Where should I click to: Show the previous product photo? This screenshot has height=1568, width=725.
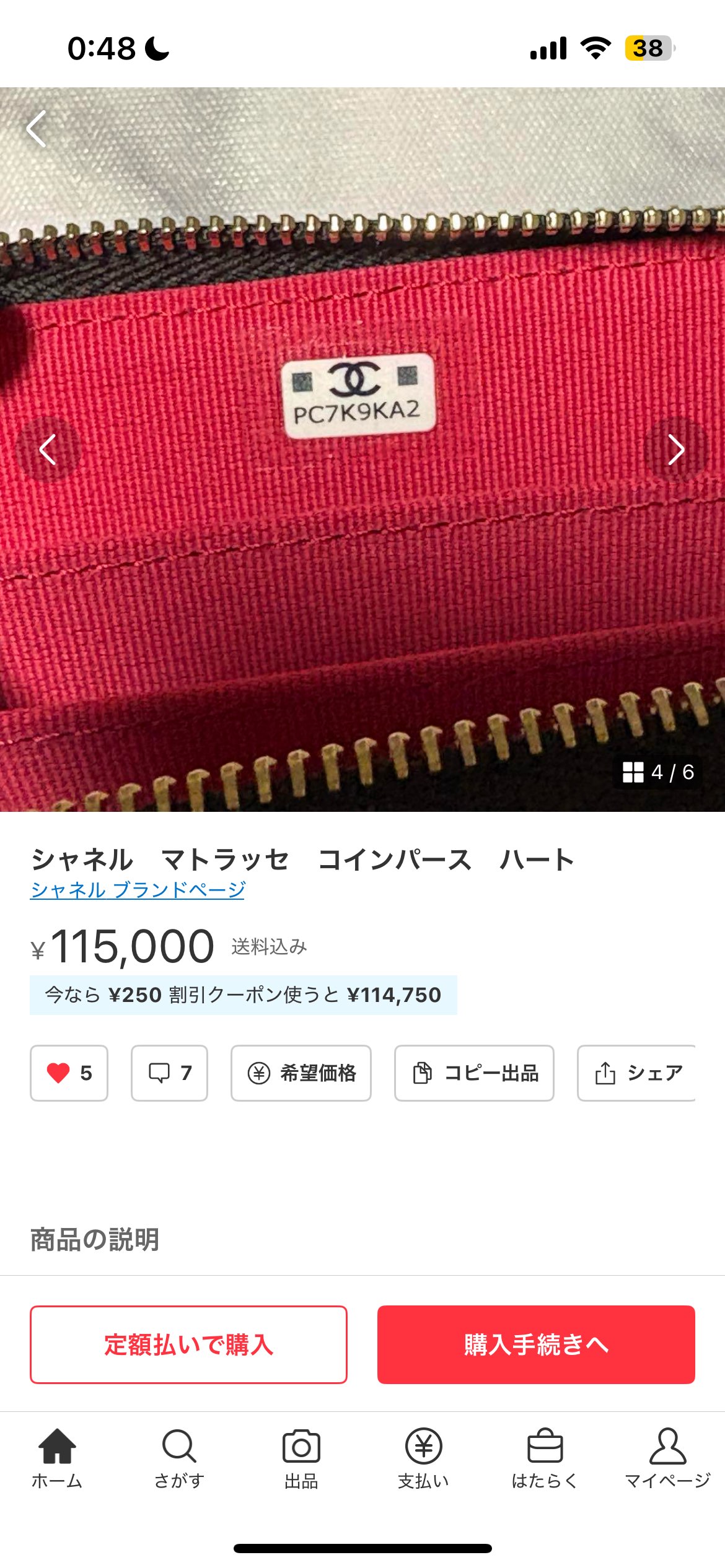pyautogui.click(x=48, y=450)
